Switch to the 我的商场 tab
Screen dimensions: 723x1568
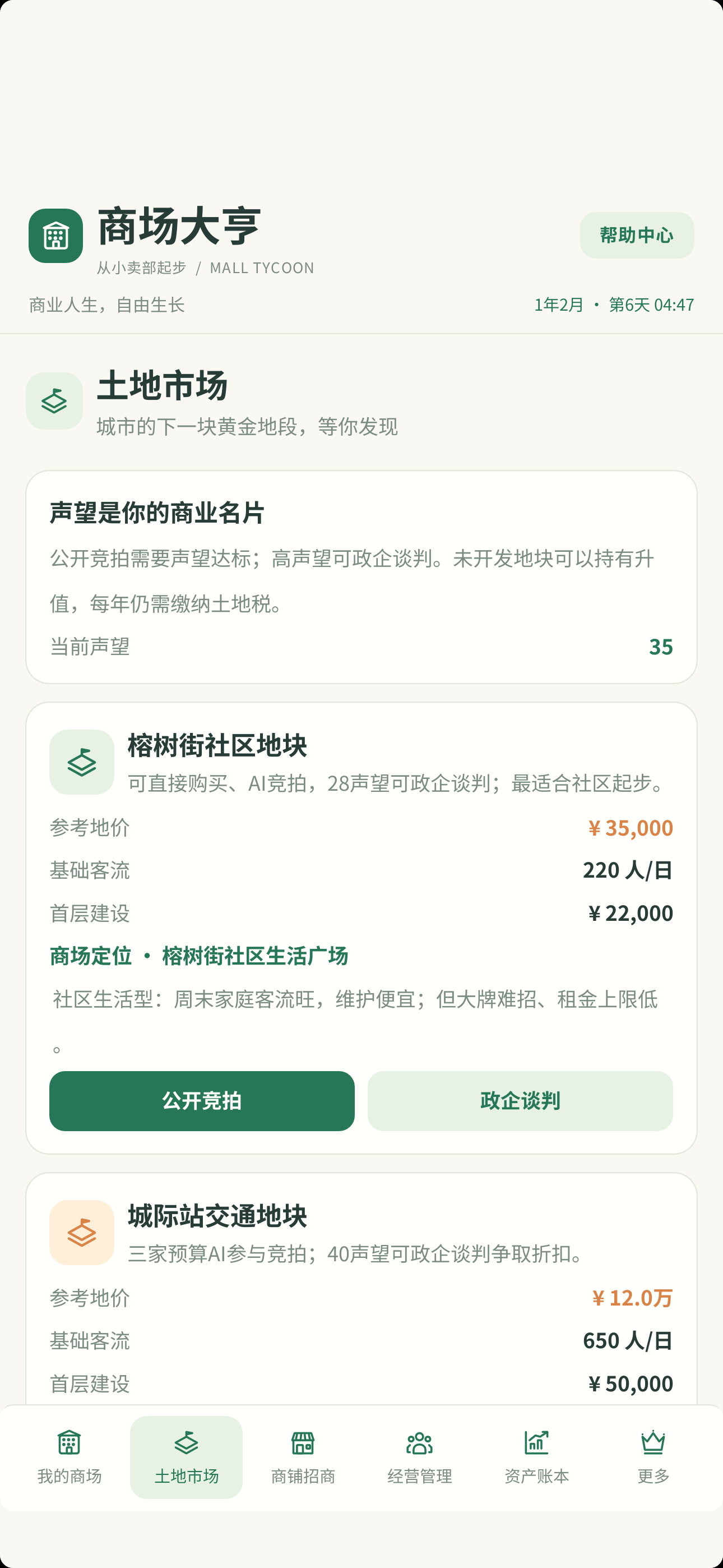pyautogui.click(x=69, y=1457)
